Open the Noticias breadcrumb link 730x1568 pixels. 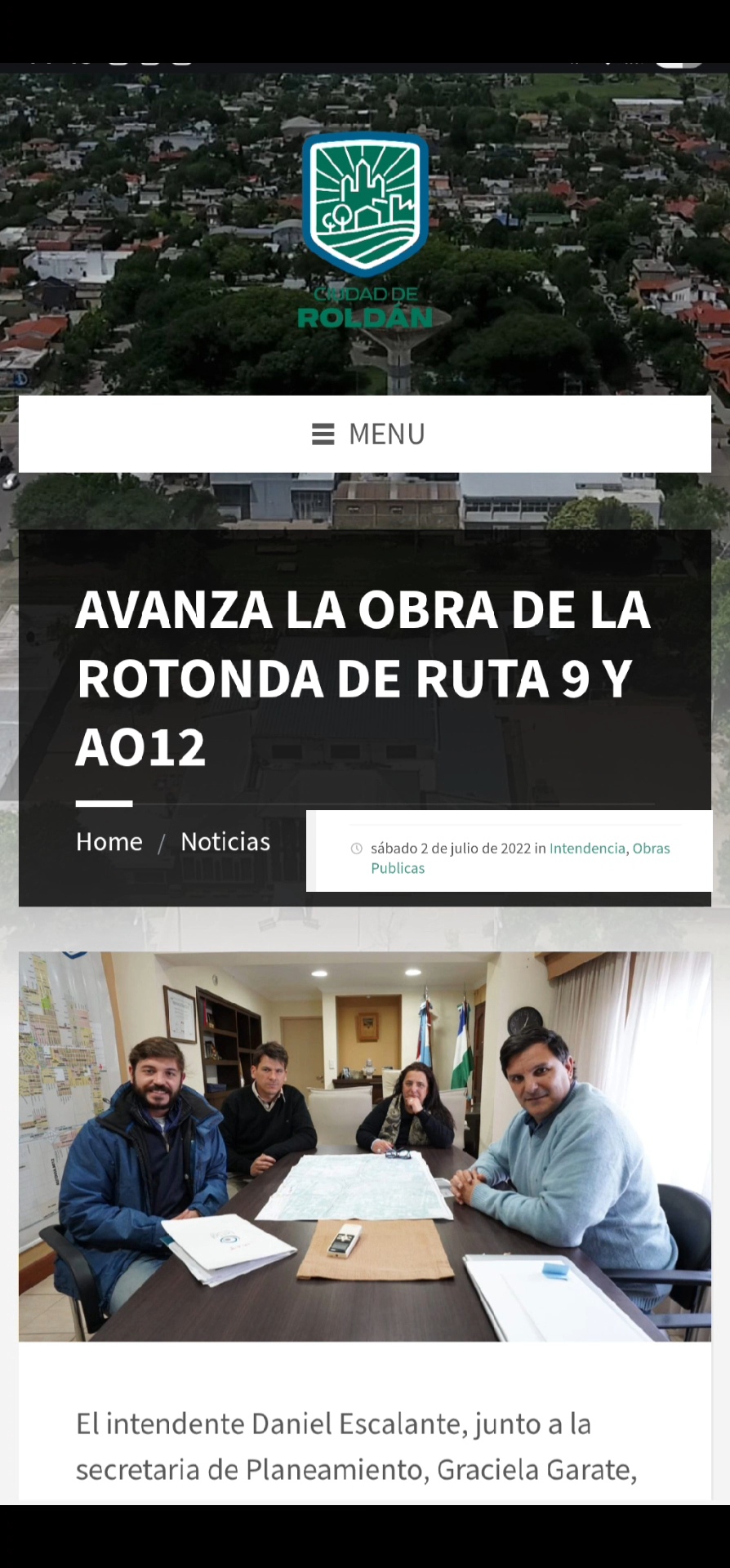(x=225, y=841)
